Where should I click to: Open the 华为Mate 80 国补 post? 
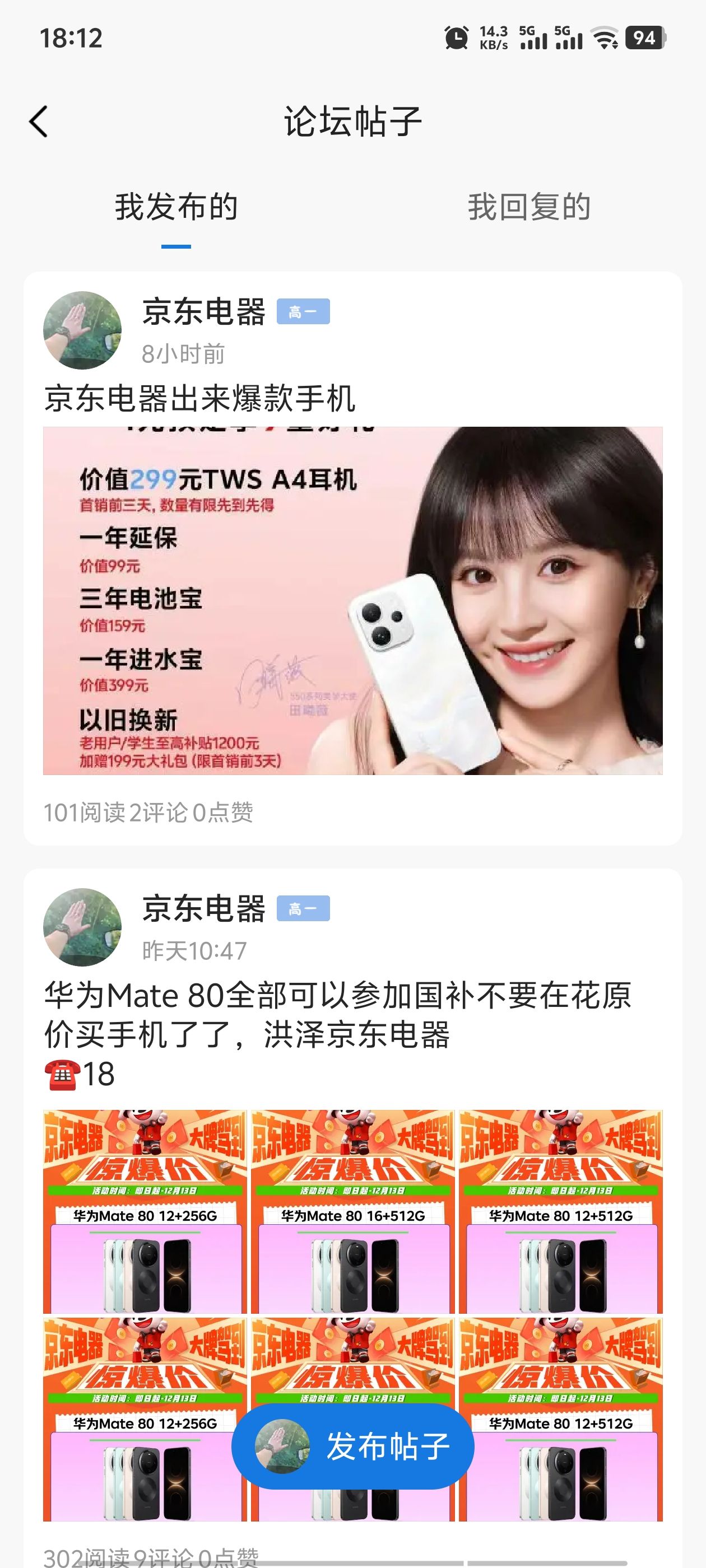click(337, 1015)
